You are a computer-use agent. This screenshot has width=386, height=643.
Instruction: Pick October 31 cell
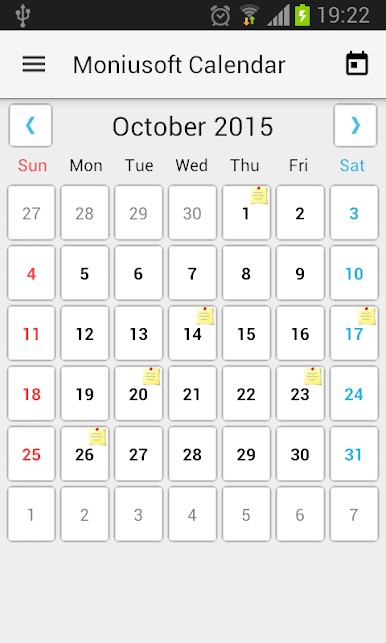(x=354, y=454)
